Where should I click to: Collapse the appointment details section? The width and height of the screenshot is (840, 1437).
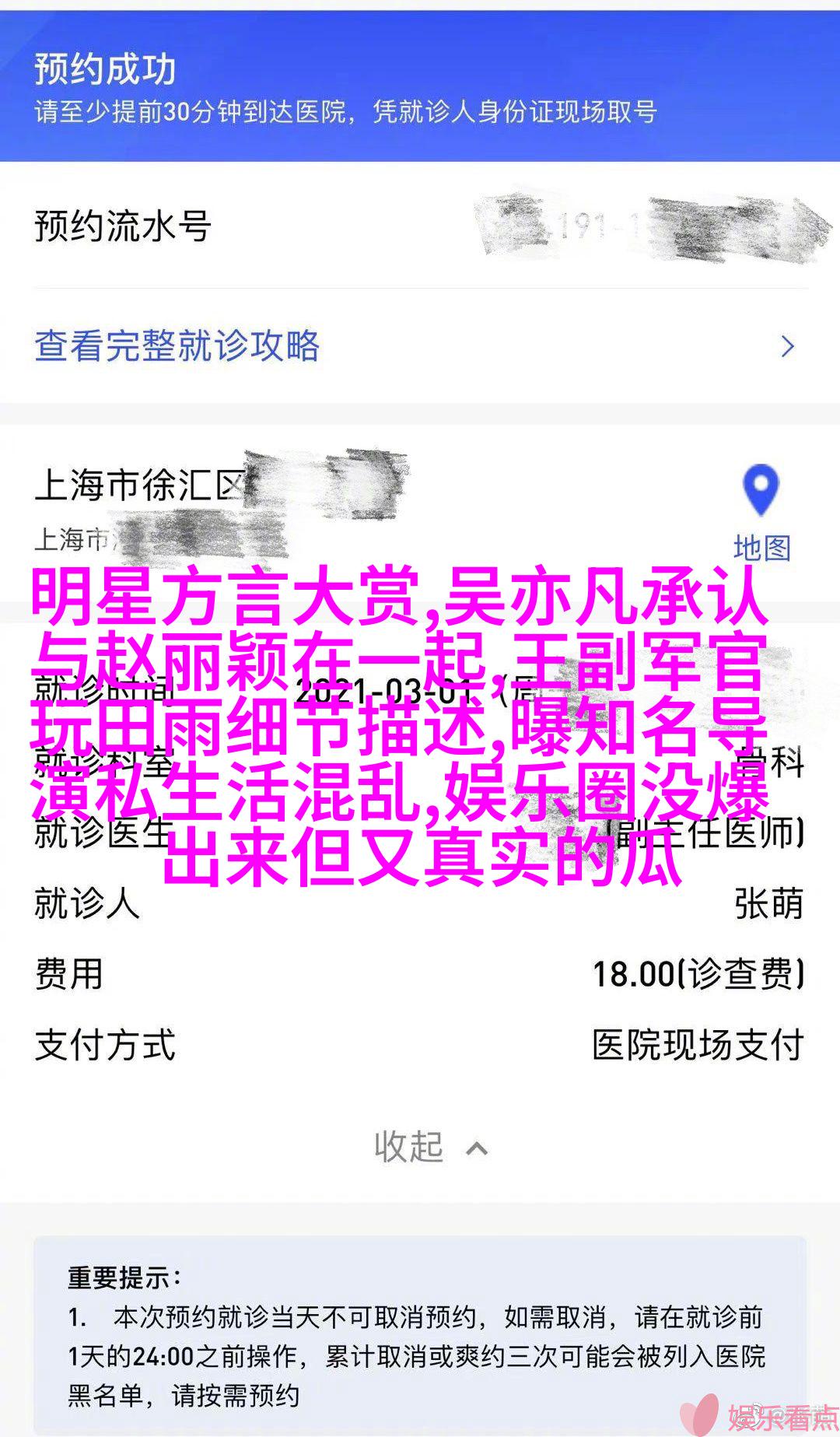click(x=429, y=1148)
